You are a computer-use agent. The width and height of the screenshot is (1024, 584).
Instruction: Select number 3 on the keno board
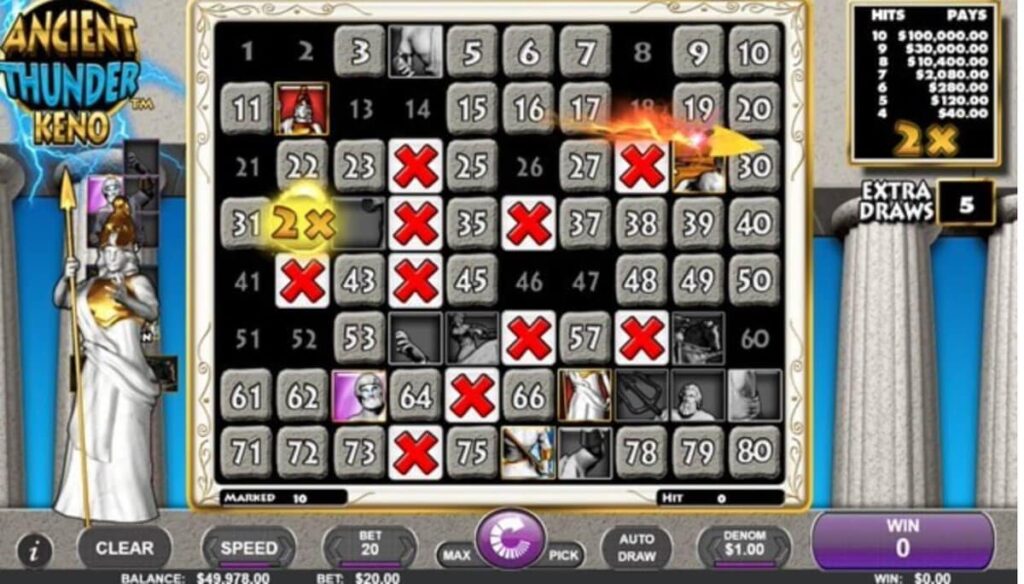[x=359, y=52]
